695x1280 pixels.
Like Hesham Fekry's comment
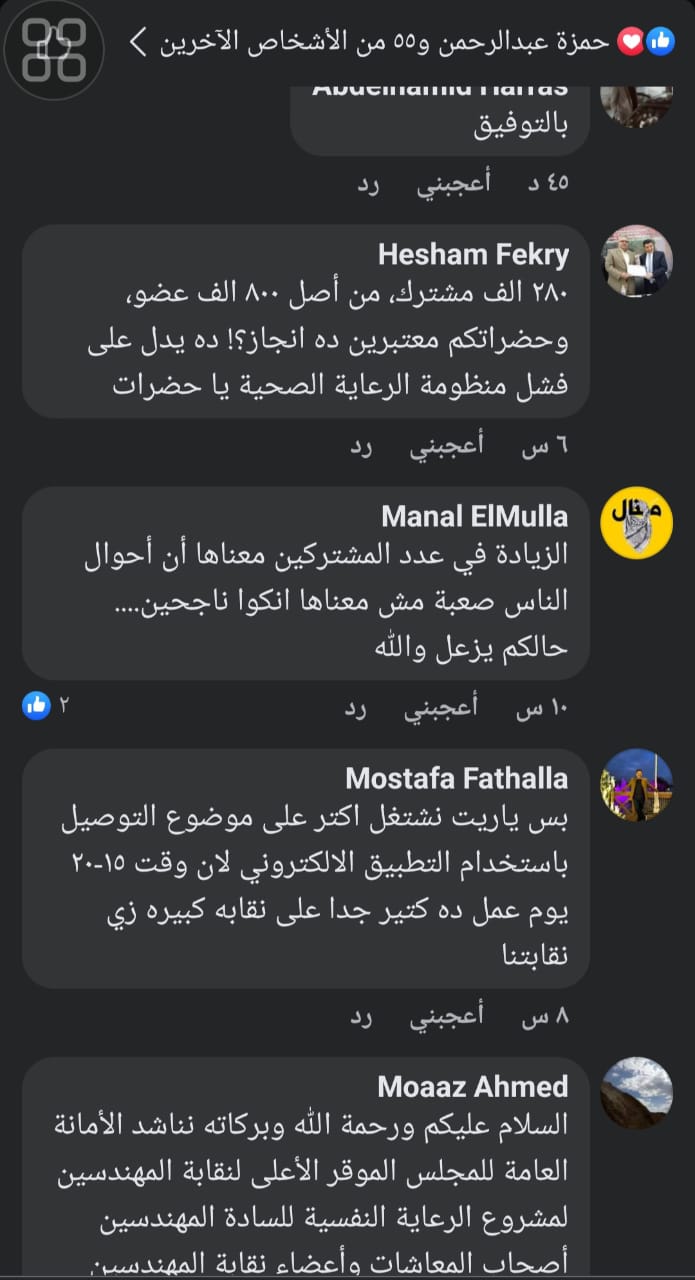448,446
